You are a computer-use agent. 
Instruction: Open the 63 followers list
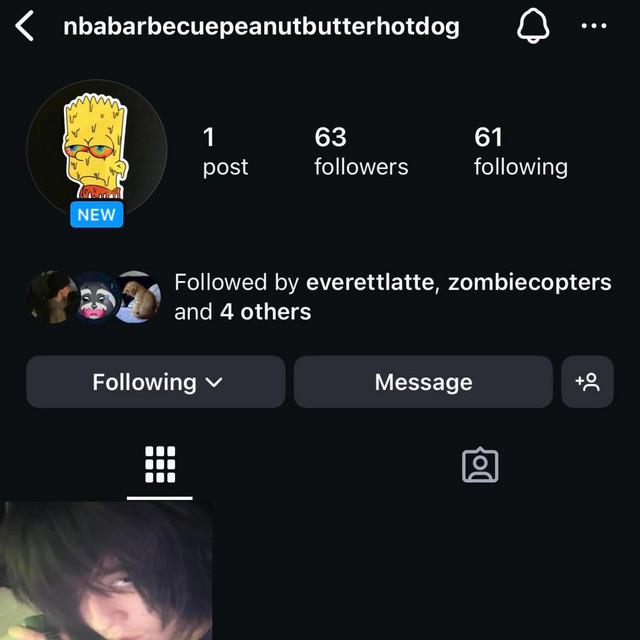point(360,151)
